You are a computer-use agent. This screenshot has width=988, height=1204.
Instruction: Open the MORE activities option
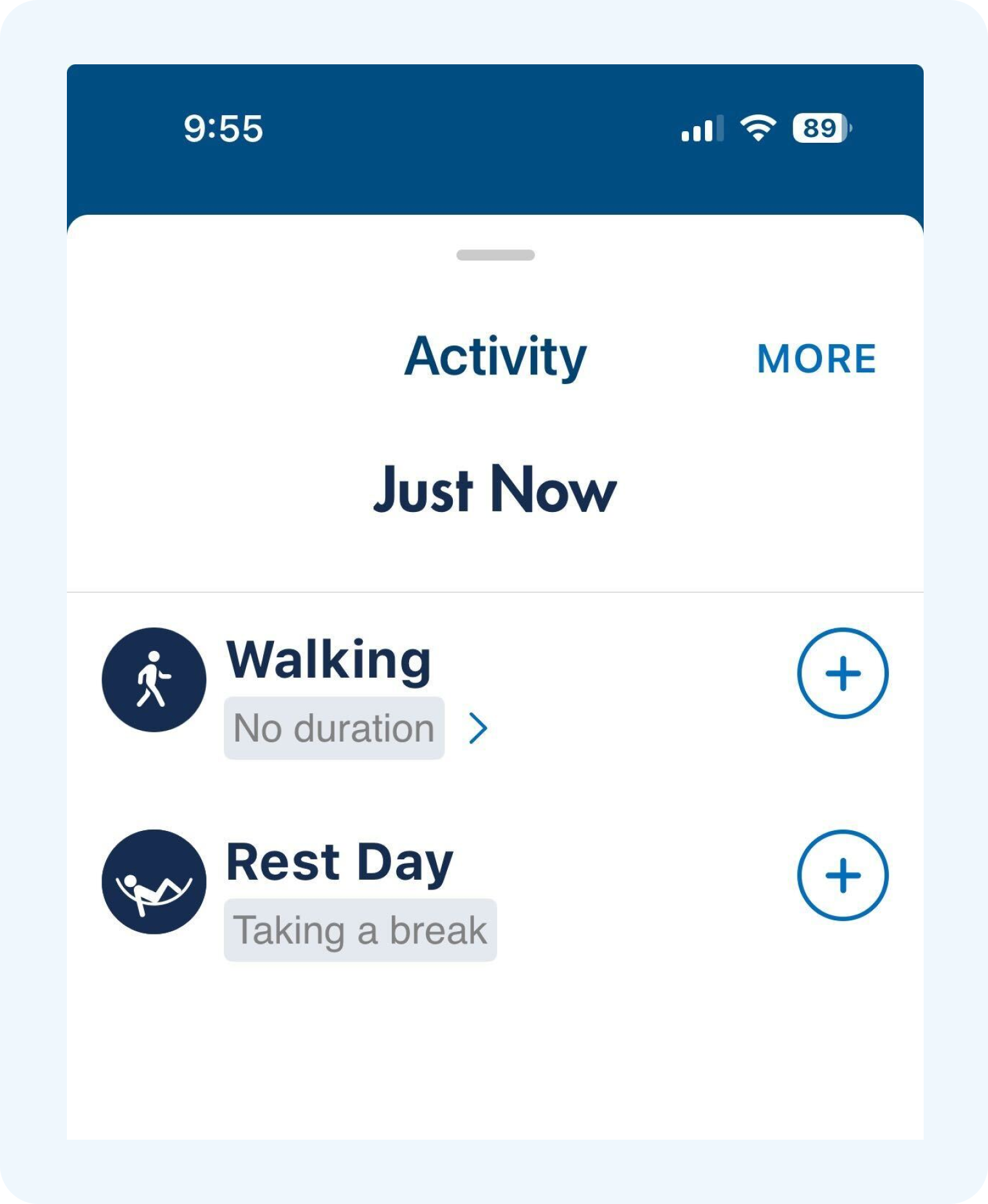[x=816, y=358]
